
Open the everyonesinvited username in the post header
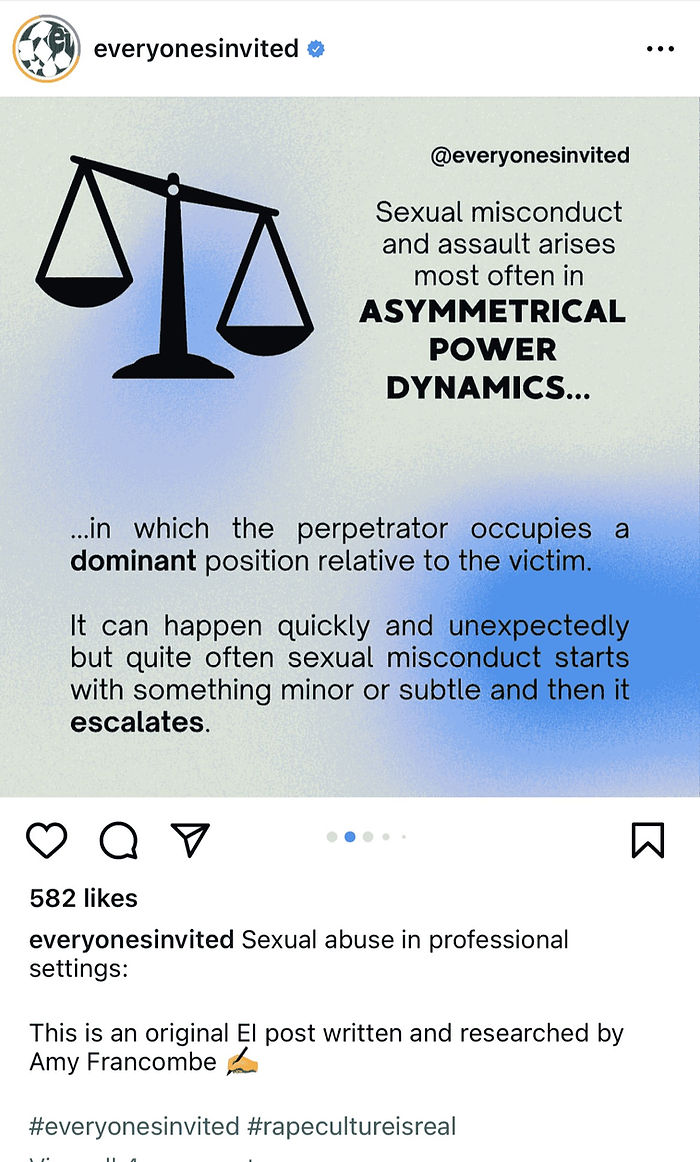point(196,48)
